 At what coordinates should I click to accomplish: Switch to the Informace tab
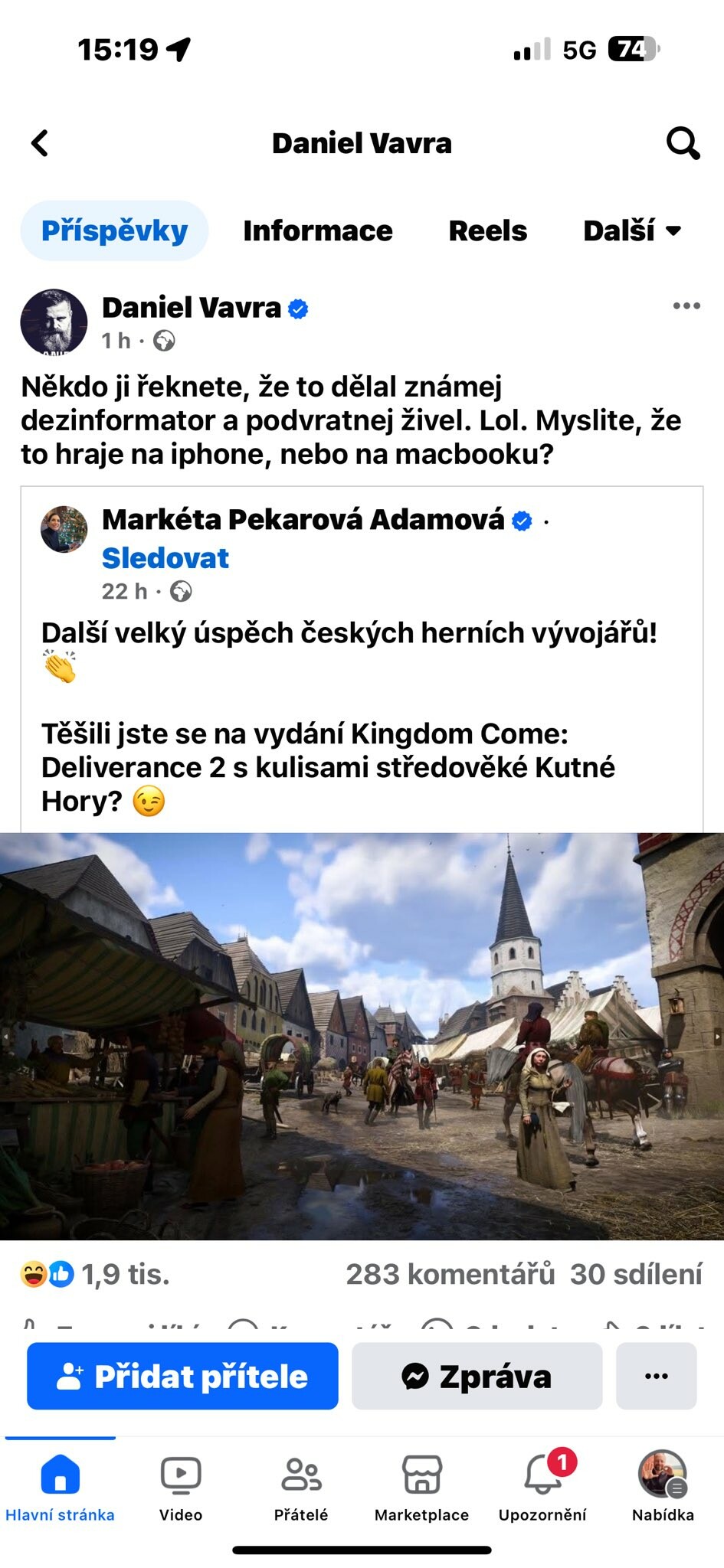318,230
